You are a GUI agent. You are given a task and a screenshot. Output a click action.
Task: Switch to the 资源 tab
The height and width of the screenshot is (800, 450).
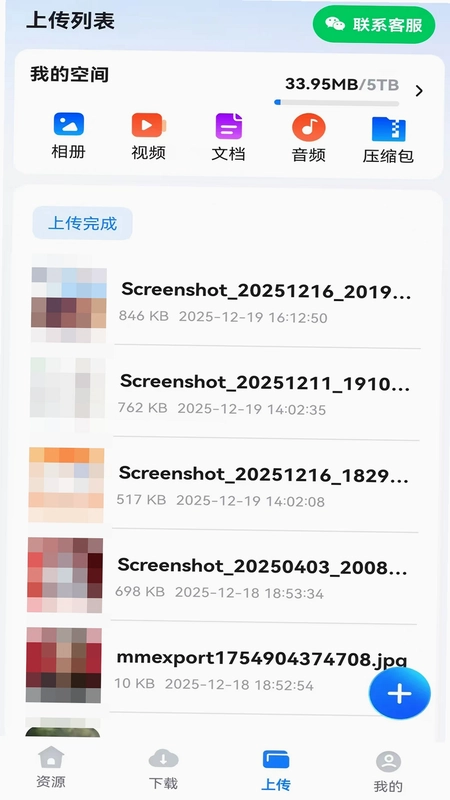click(51, 767)
